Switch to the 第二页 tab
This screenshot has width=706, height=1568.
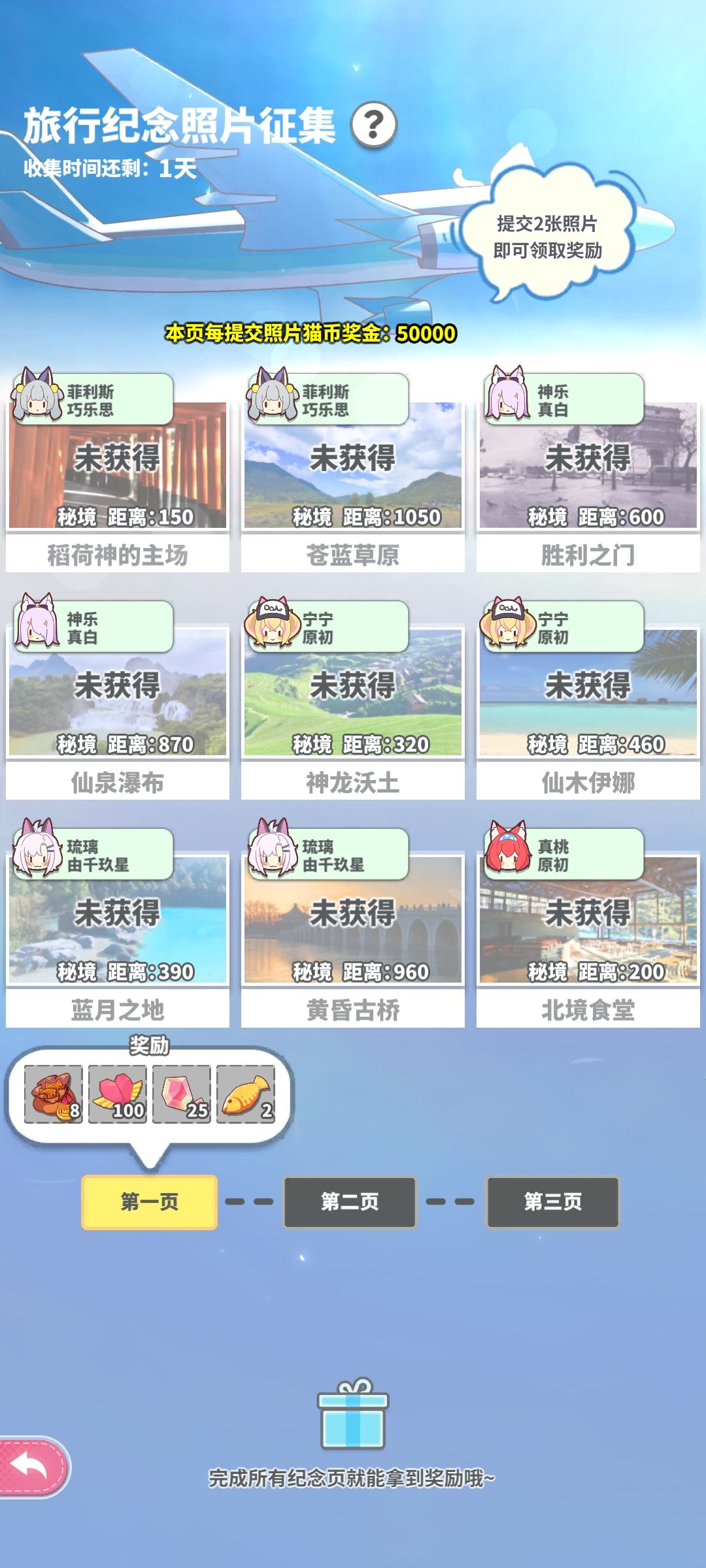point(350,1202)
